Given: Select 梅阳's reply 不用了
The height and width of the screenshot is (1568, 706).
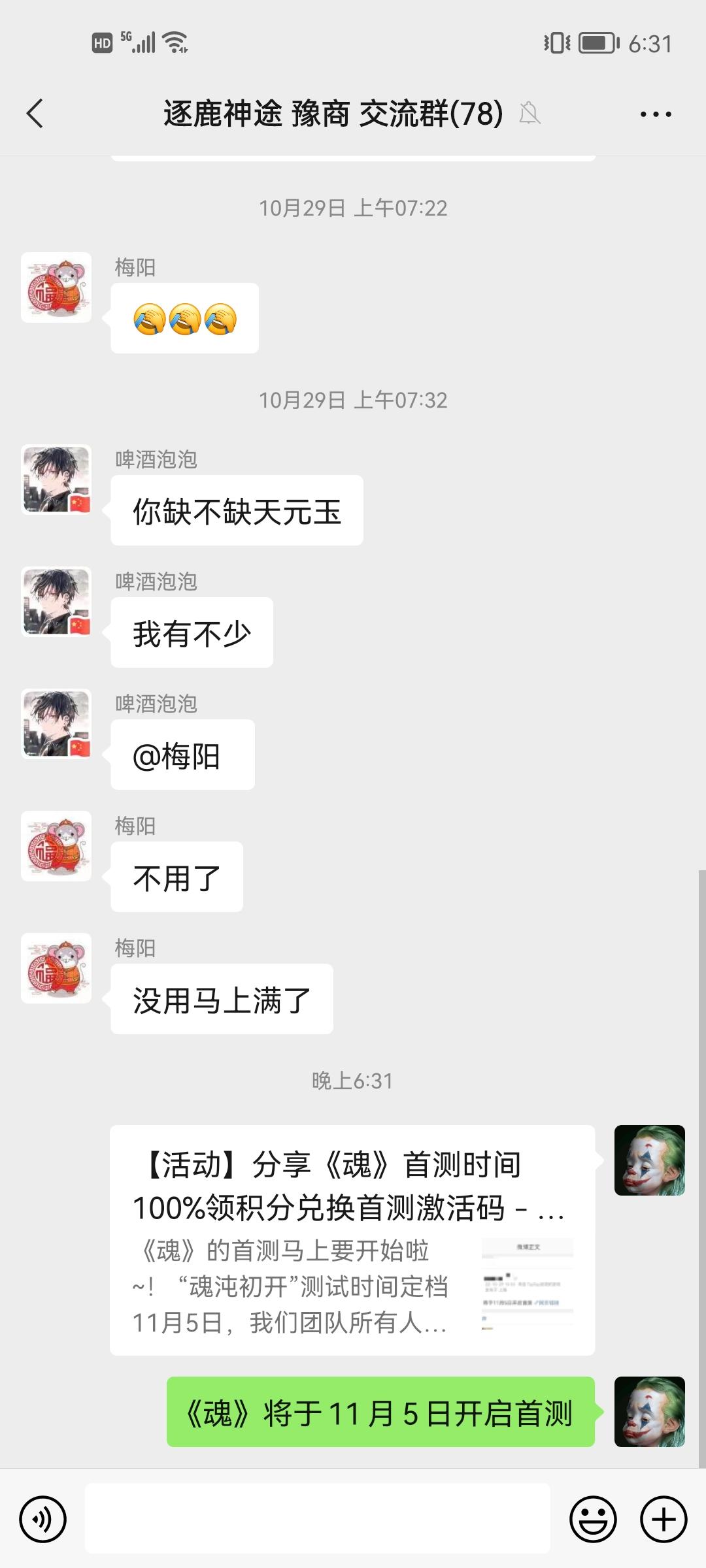Looking at the screenshot, I should coord(176,877).
